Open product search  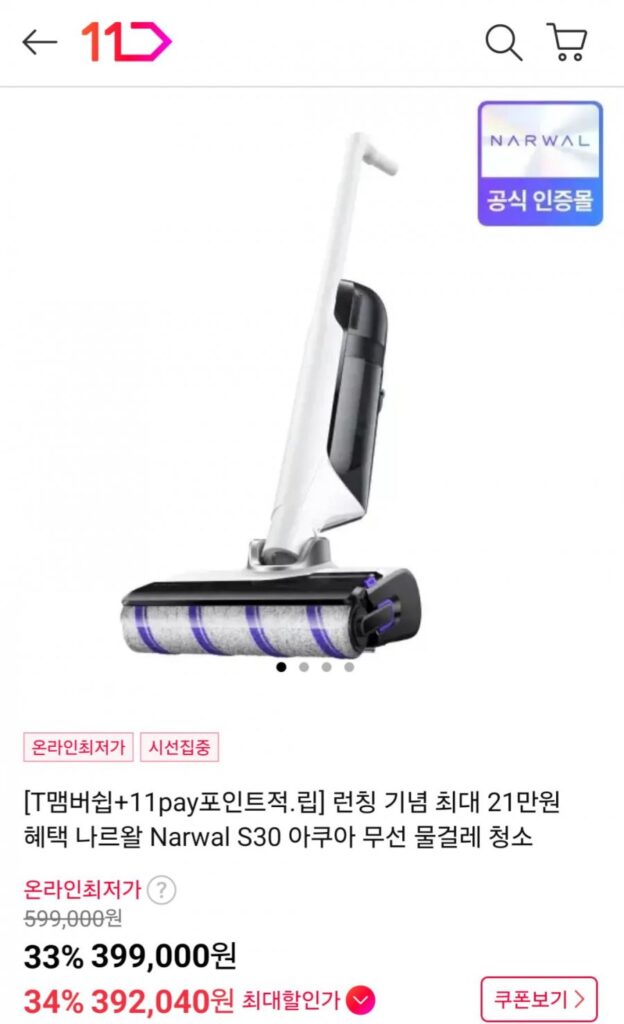[x=503, y=42]
